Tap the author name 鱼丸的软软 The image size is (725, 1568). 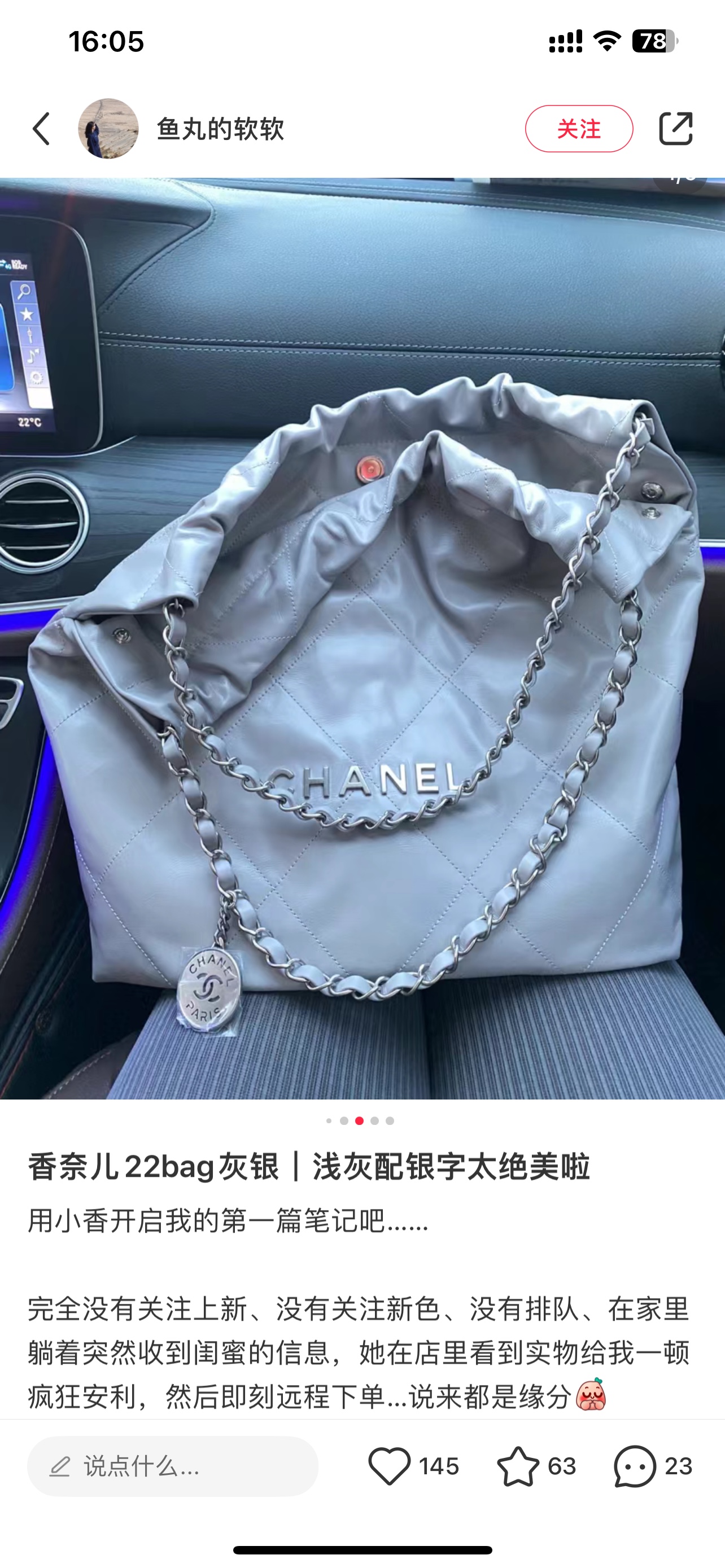coord(220,129)
